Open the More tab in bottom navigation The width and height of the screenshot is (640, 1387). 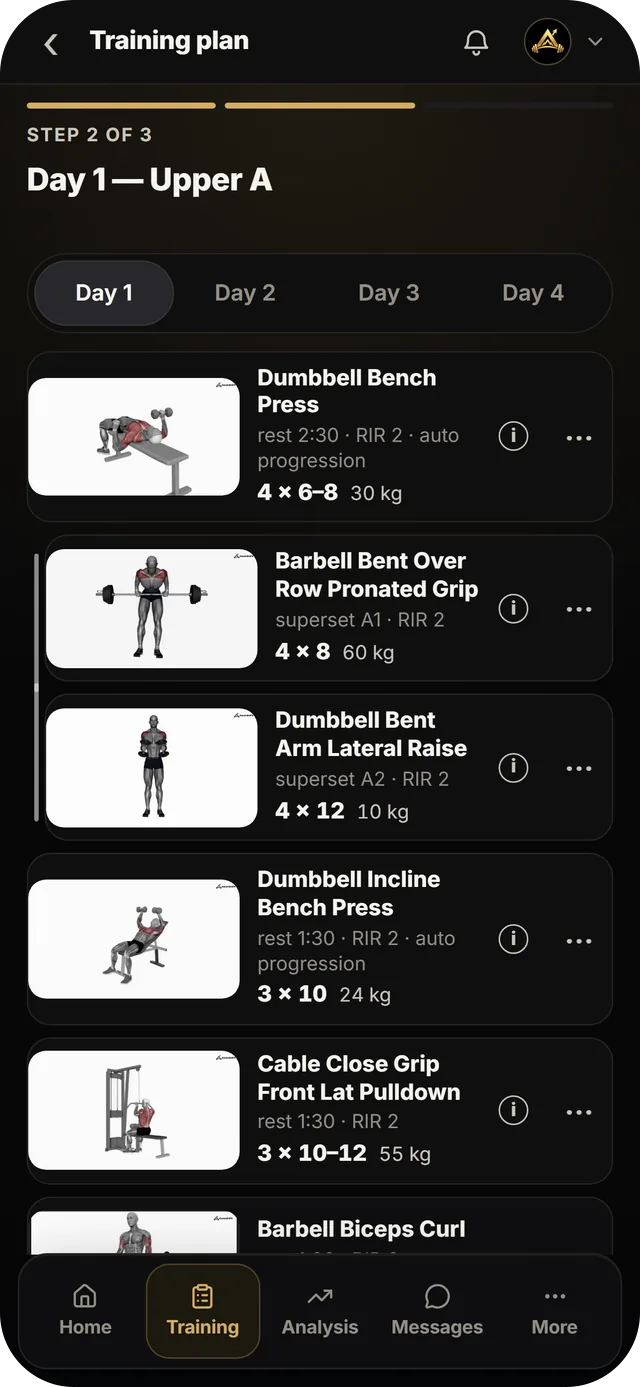pos(555,1311)
